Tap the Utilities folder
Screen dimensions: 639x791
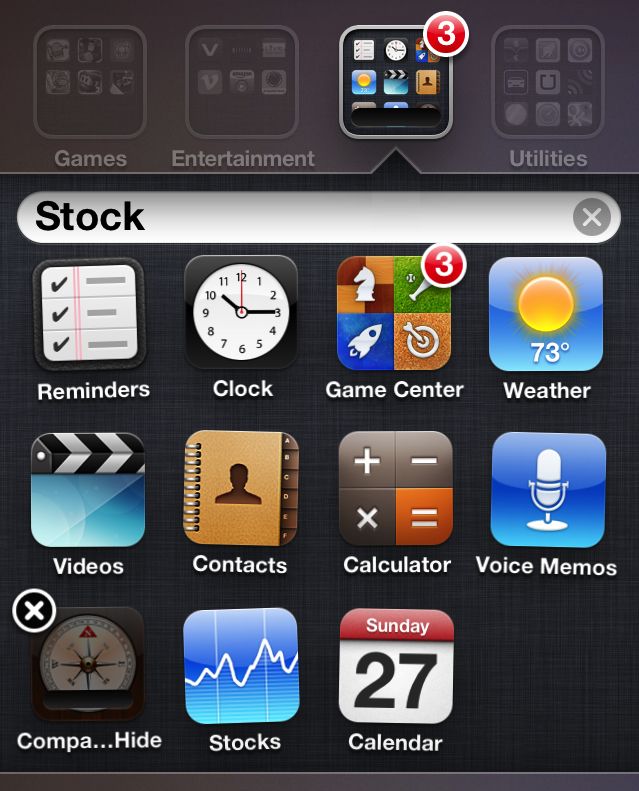[547, 81]
